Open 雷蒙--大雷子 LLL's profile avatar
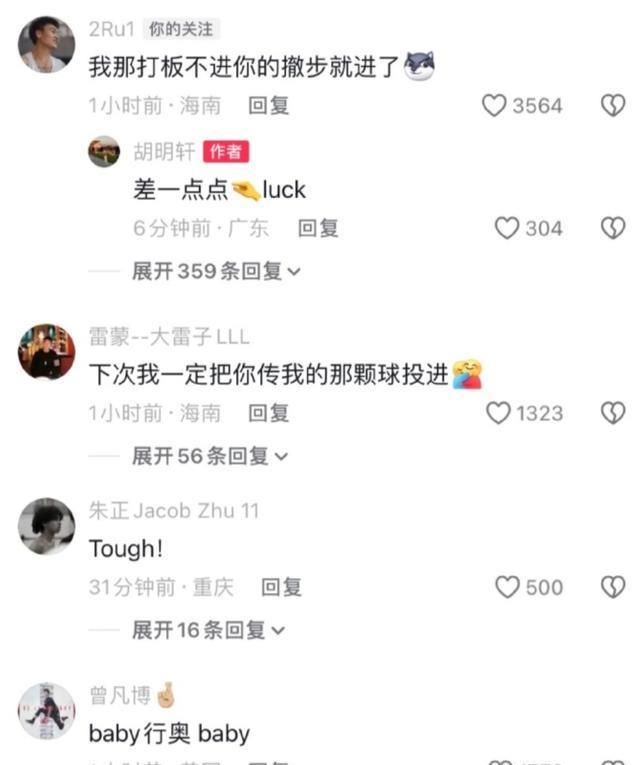 tap(47, 352)
